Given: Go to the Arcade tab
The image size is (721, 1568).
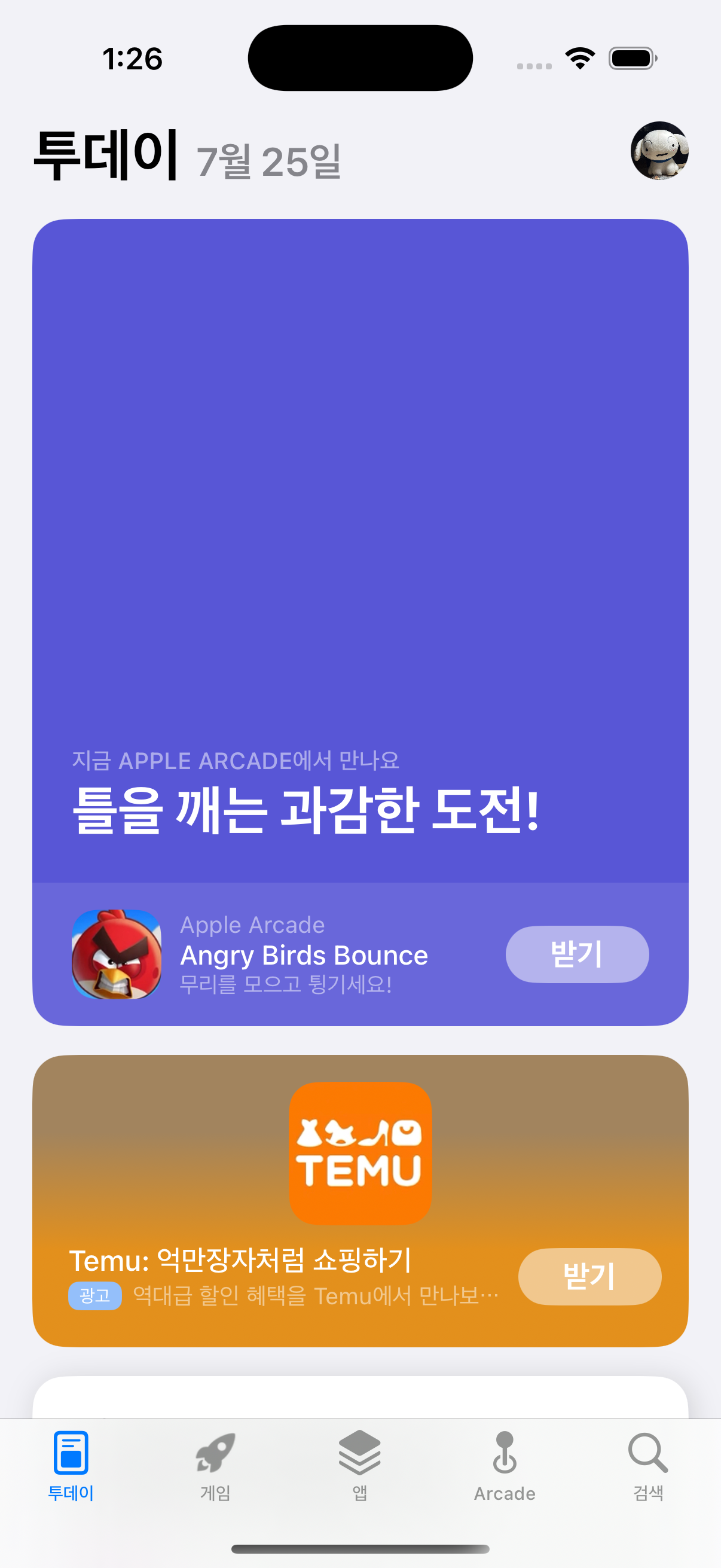Looking at the screenshot, I should pyautogui.click(x=505, y=1465).
